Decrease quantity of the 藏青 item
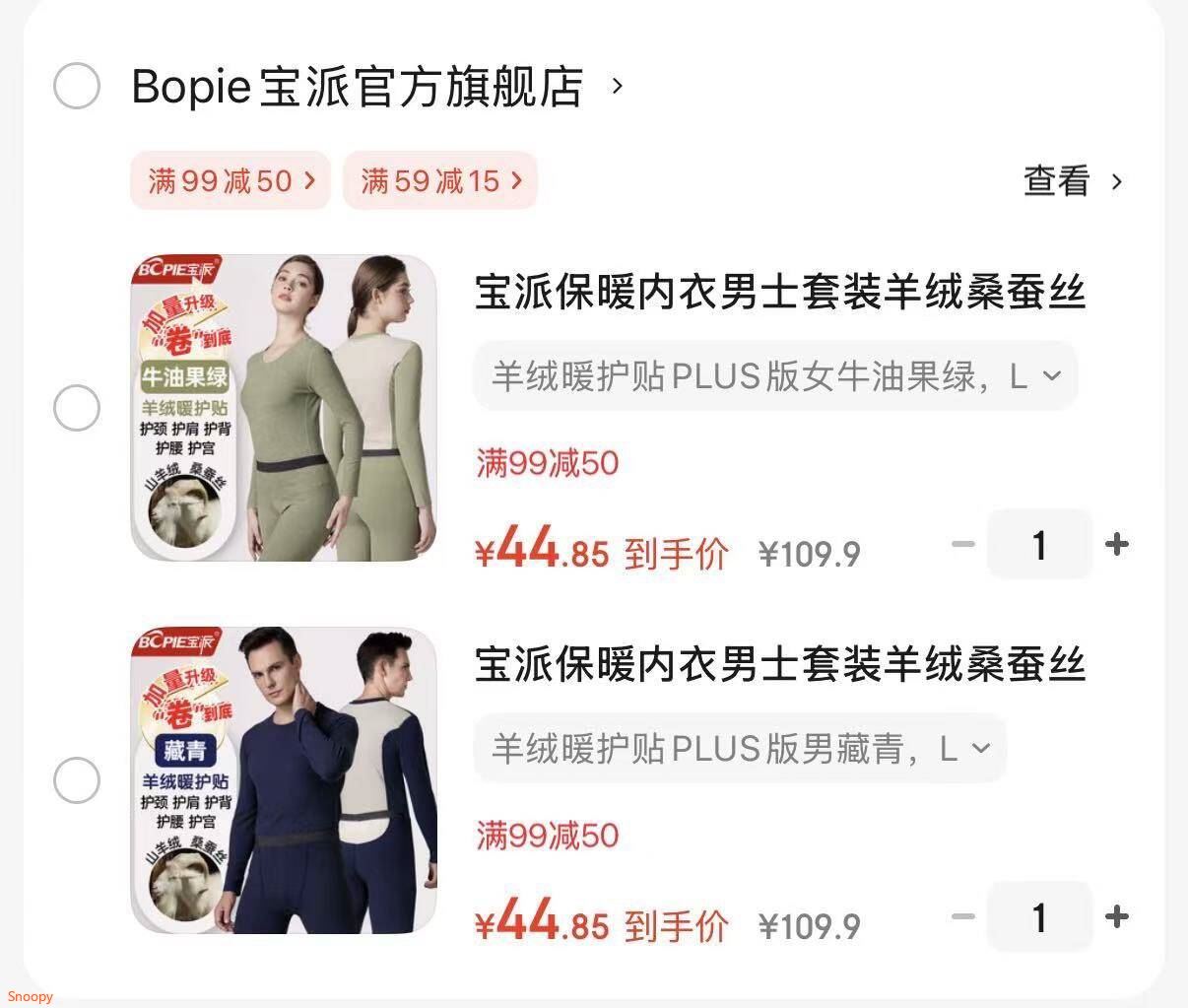Screen dimensions: 1188x1008 (x=962, y=916)
